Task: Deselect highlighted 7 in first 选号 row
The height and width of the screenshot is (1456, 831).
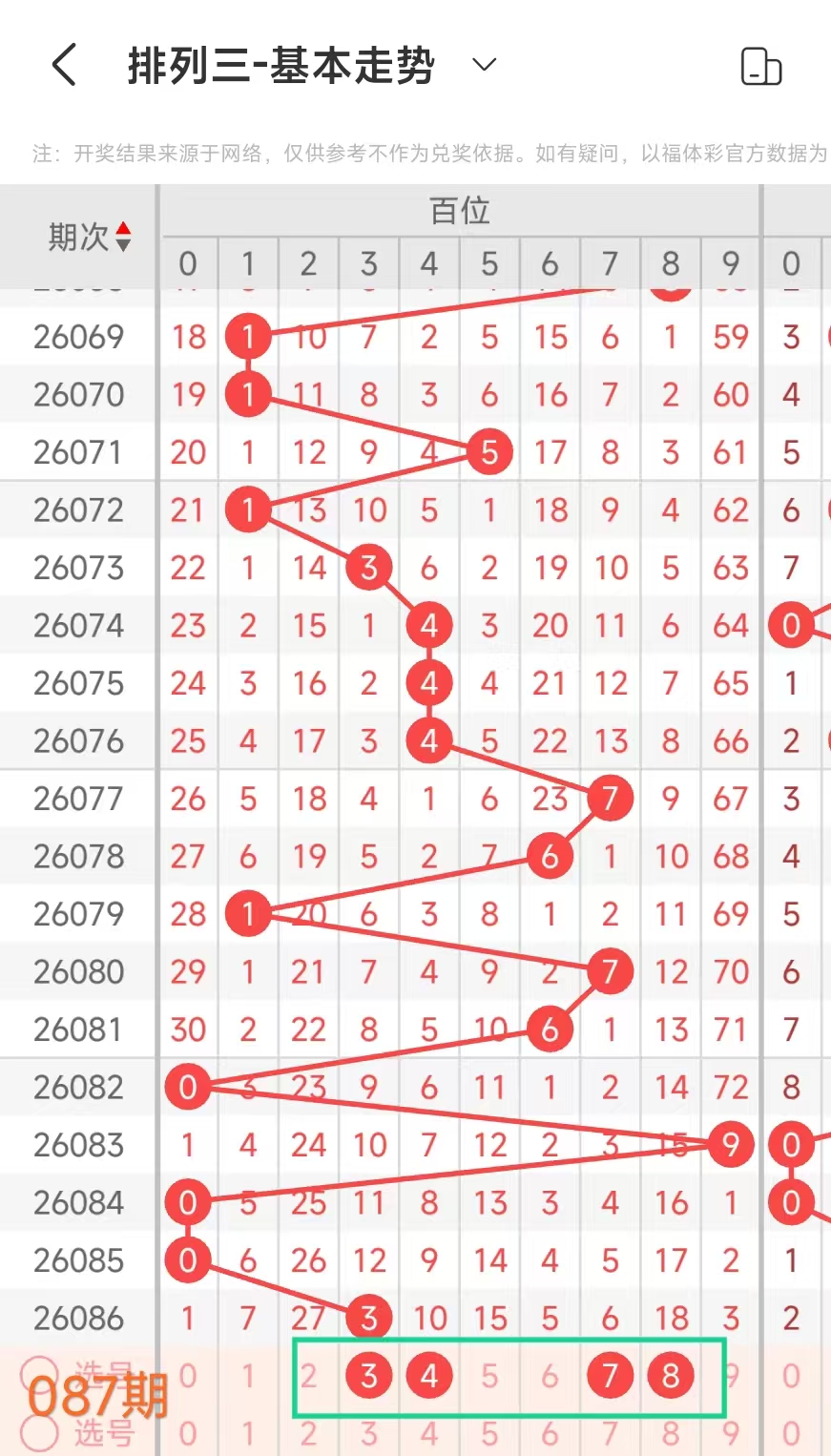Action: 610,1376
